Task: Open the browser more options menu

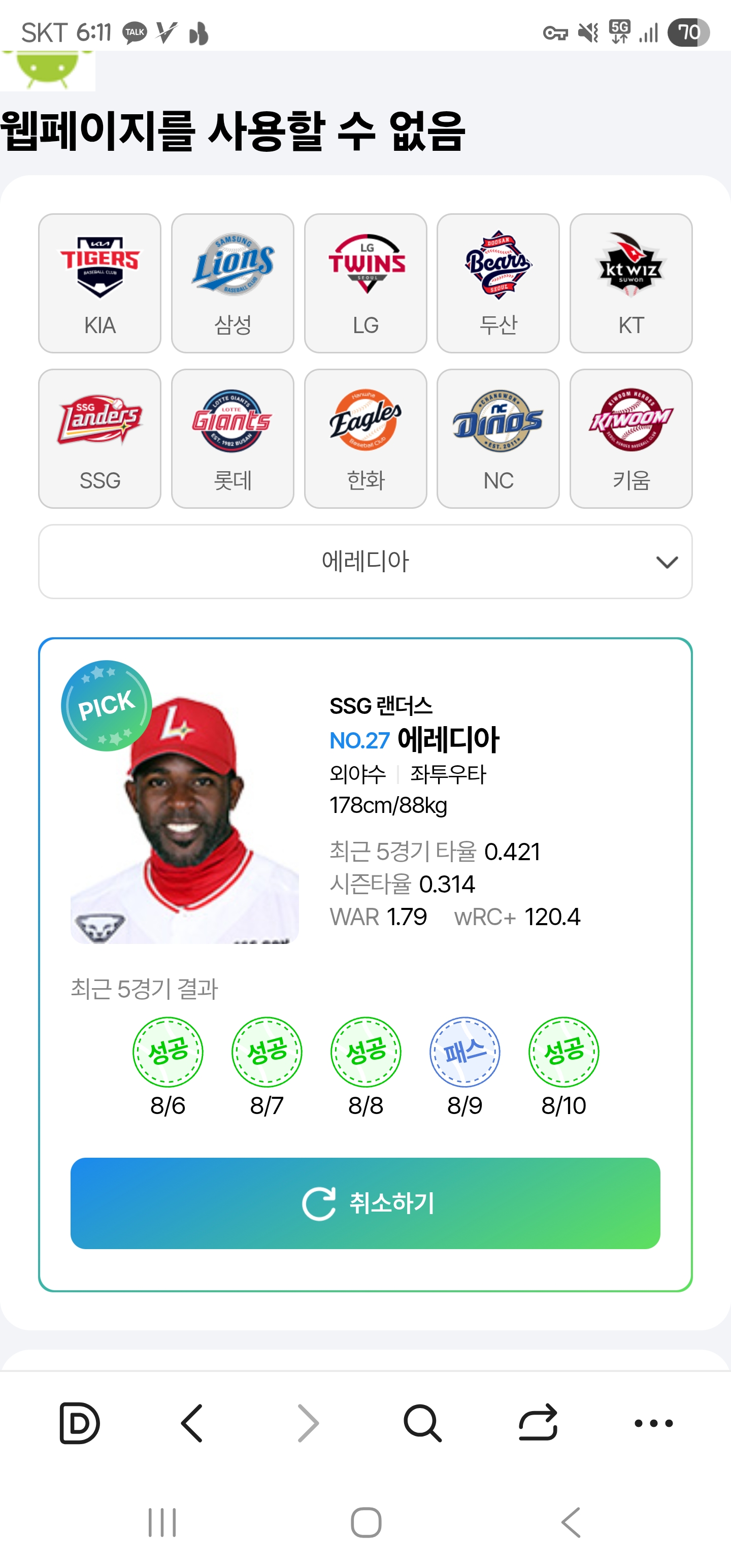Action: tap(653, 1423)
